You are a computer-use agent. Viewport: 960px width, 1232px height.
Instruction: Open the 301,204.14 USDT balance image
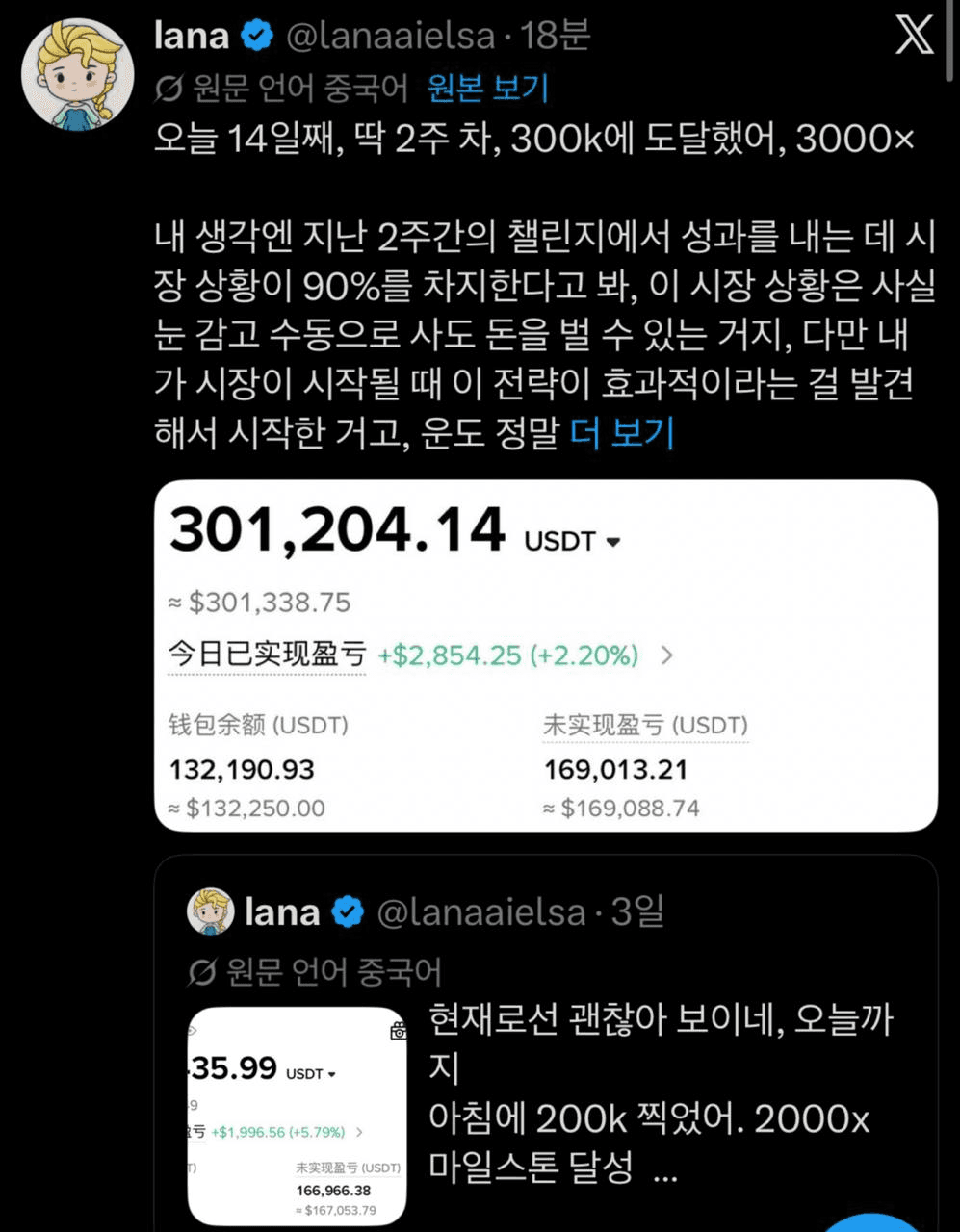click(545, 654)
